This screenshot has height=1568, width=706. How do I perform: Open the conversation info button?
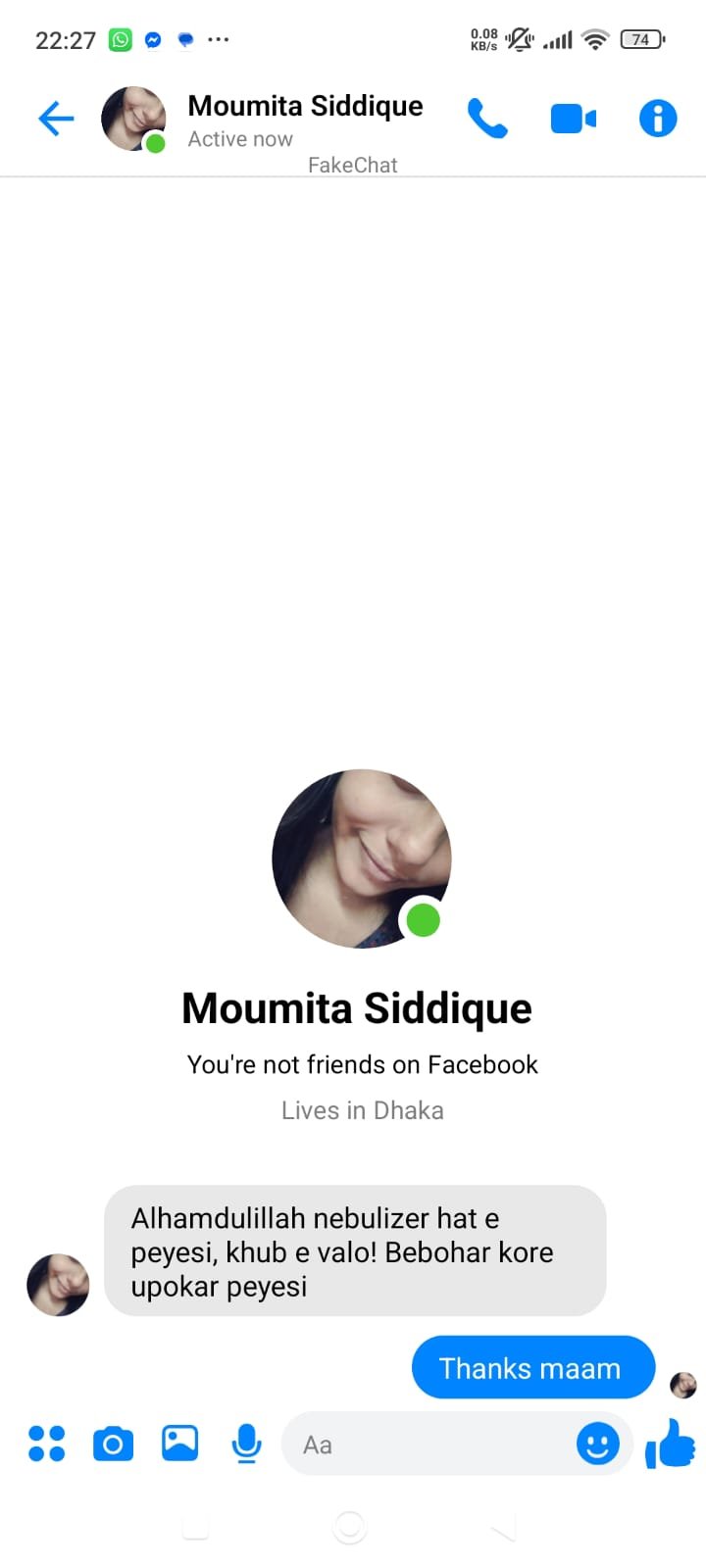tap(658, 119)
